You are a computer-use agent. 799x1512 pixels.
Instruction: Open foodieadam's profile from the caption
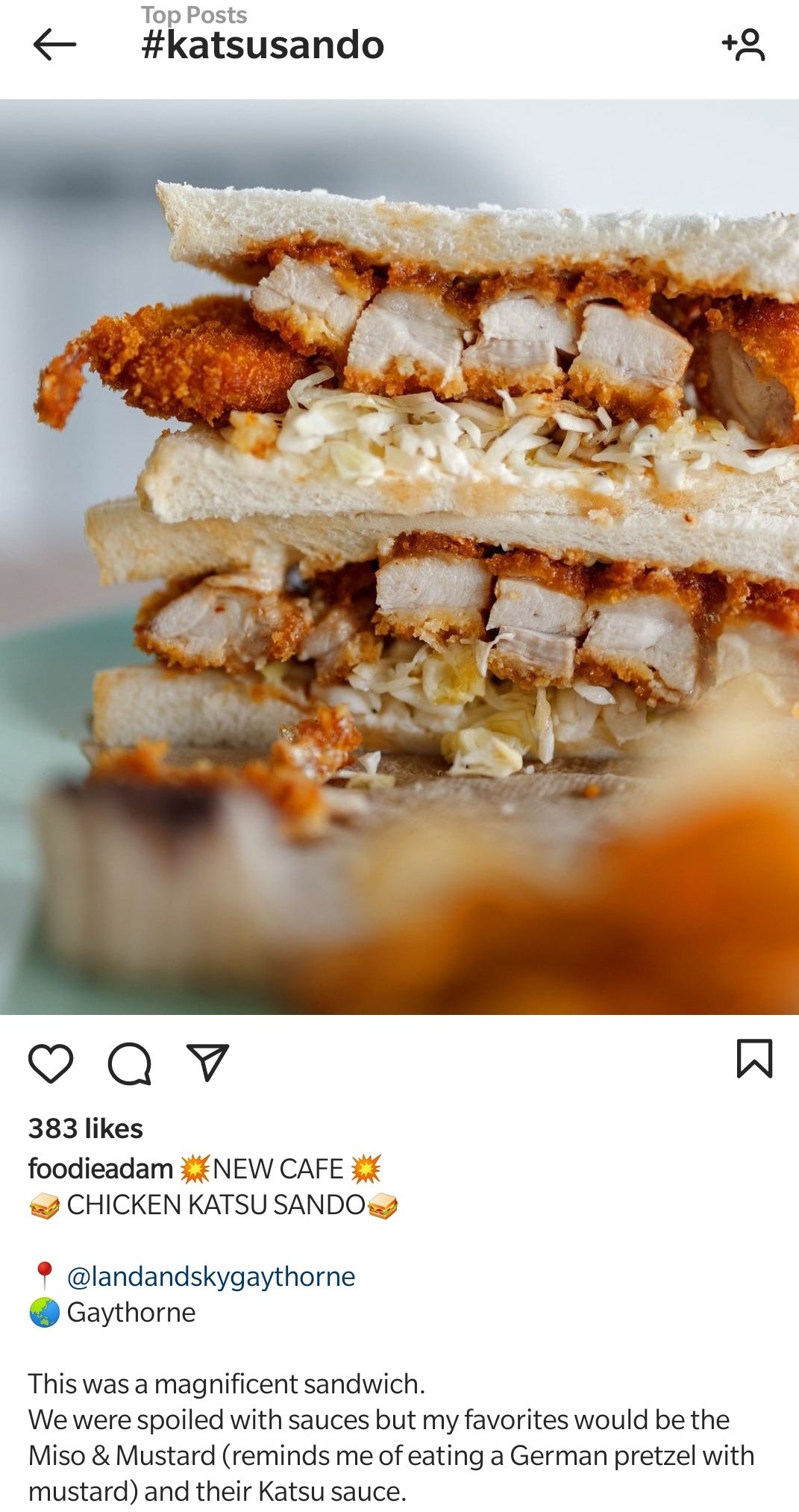101,1169
